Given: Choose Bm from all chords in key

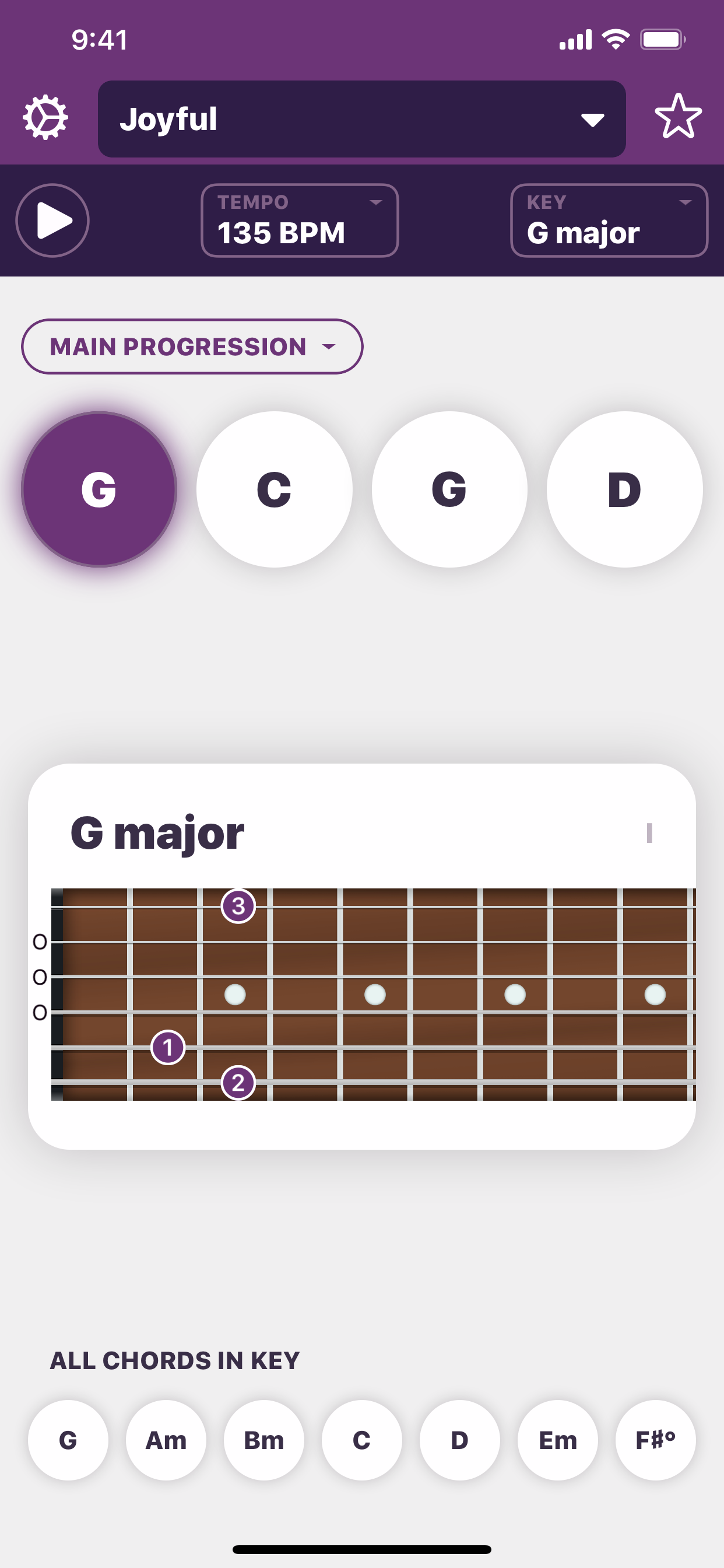Looking at the screenshot, I should point(263,1440).
